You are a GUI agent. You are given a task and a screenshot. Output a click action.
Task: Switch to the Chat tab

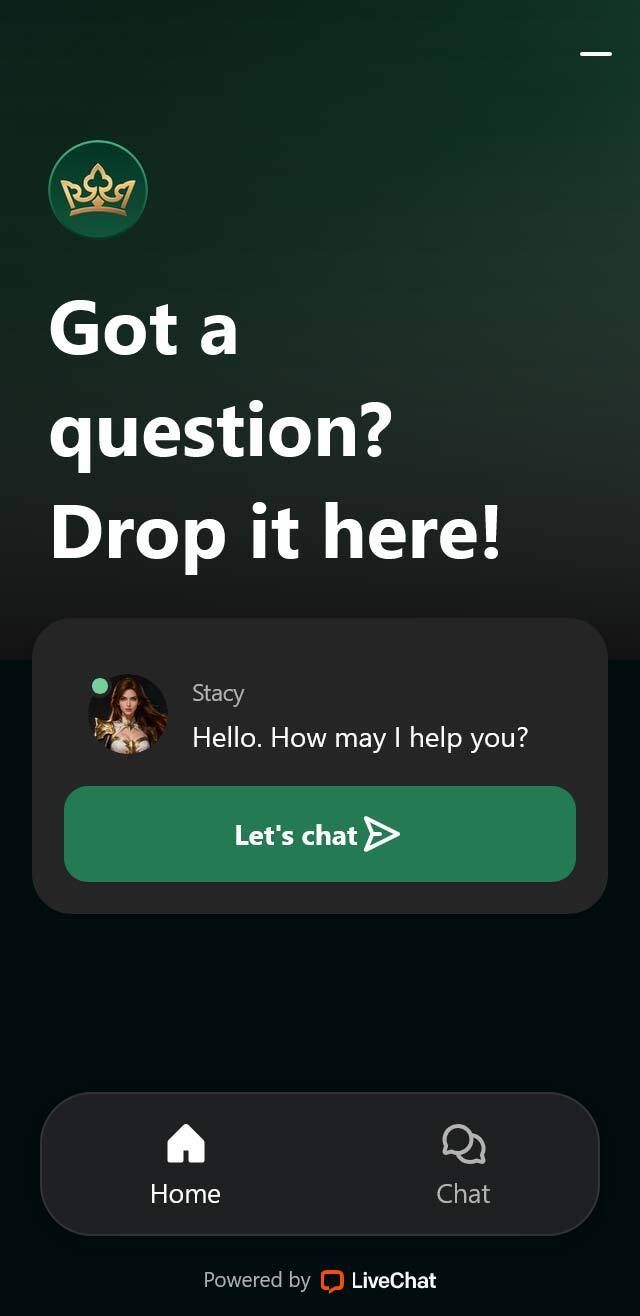click(463, 1164)
